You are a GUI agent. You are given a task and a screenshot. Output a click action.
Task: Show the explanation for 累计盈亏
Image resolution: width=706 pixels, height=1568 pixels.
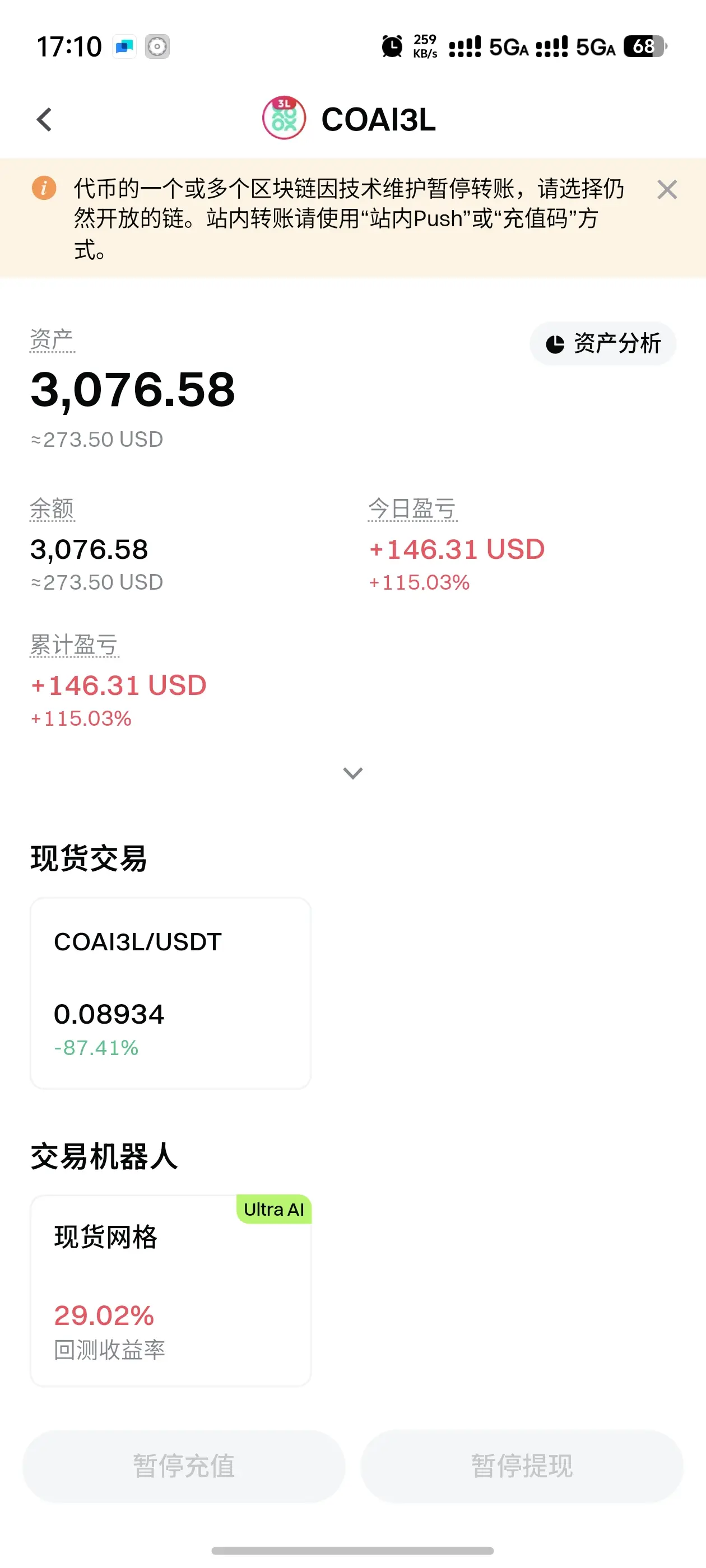pos(75,645)
